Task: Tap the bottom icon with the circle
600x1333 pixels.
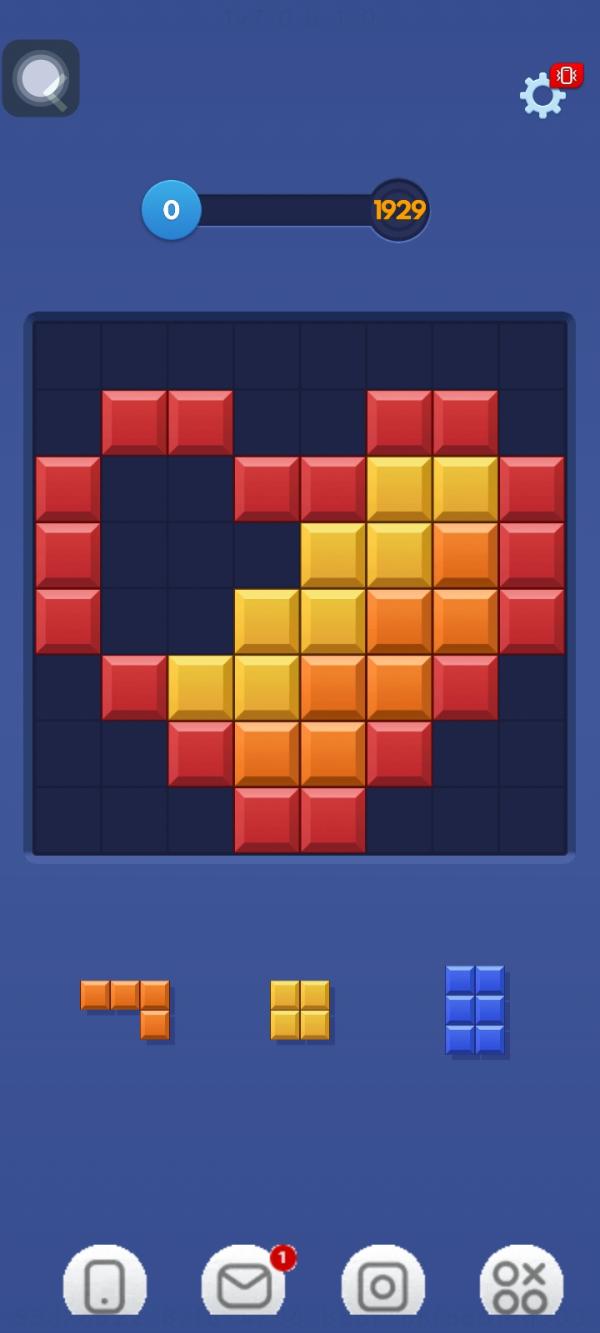Action: pos(383,1280)
